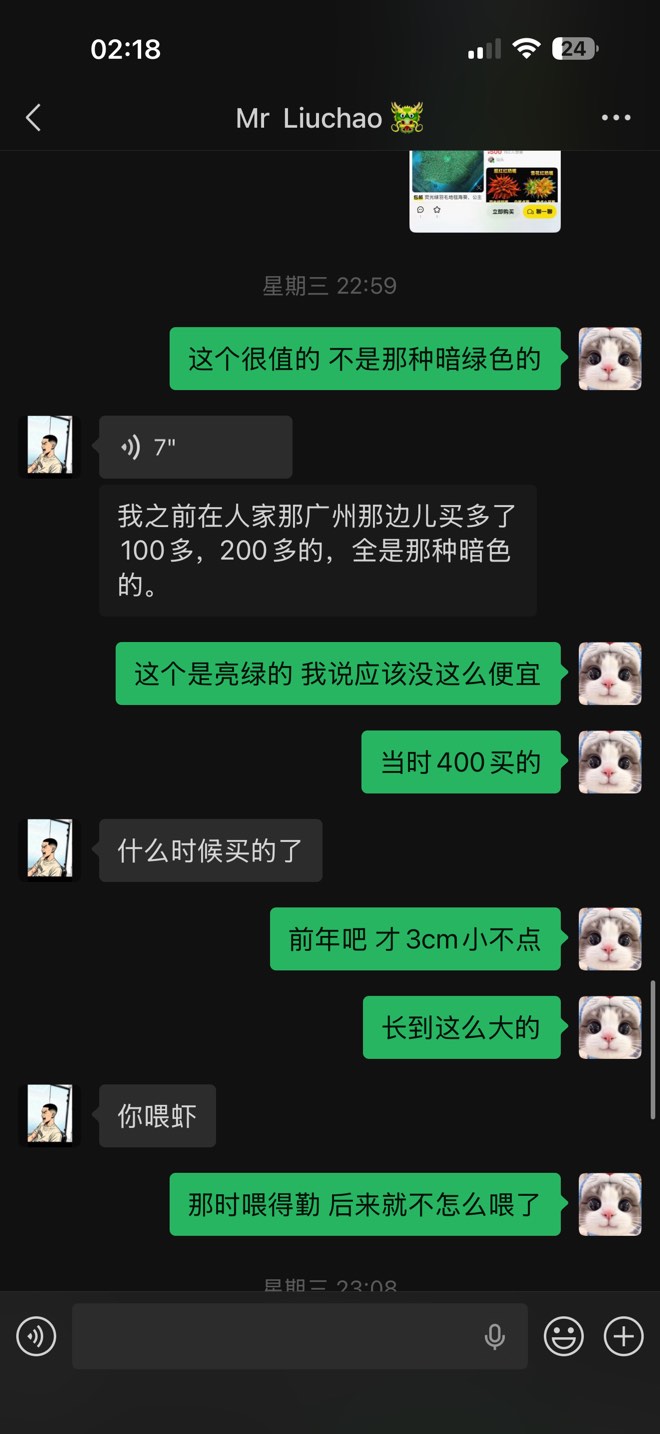Open the plus attachments menu
Image resolution: width=660 pixels, height=1434 pixels.
point(624,1336)
